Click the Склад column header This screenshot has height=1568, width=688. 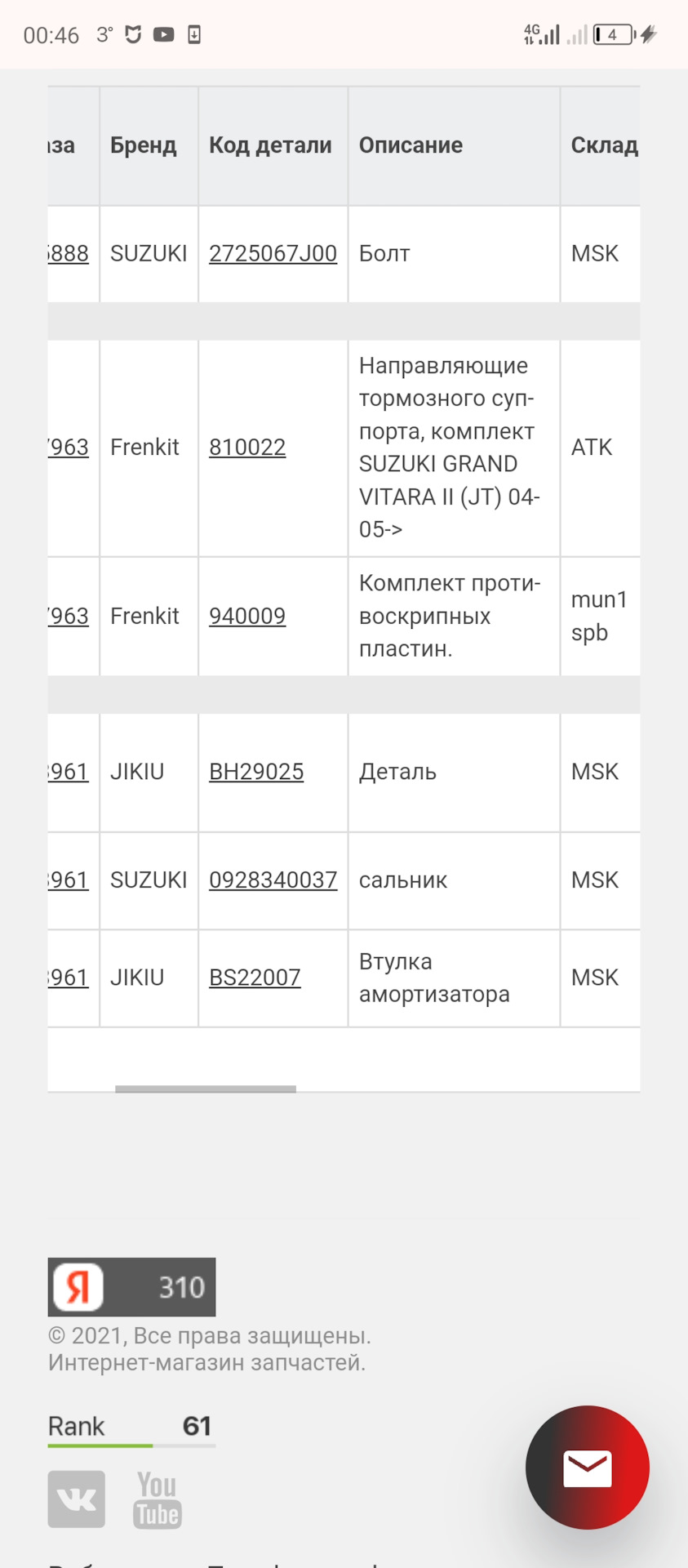click(605, 145)
